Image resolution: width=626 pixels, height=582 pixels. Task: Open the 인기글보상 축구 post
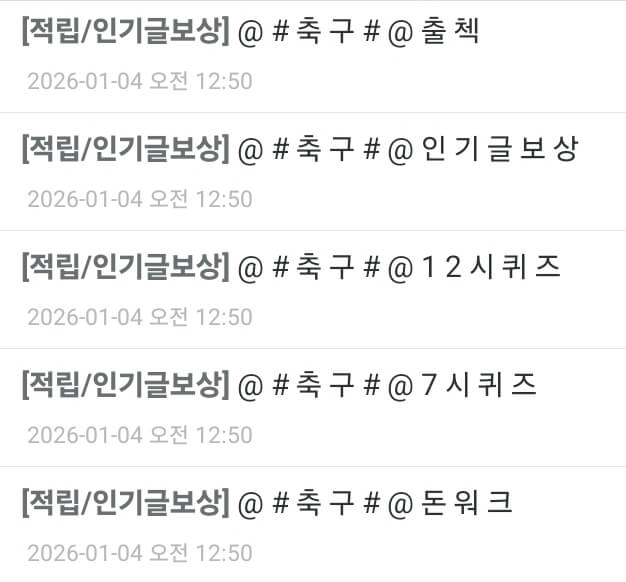298,151
